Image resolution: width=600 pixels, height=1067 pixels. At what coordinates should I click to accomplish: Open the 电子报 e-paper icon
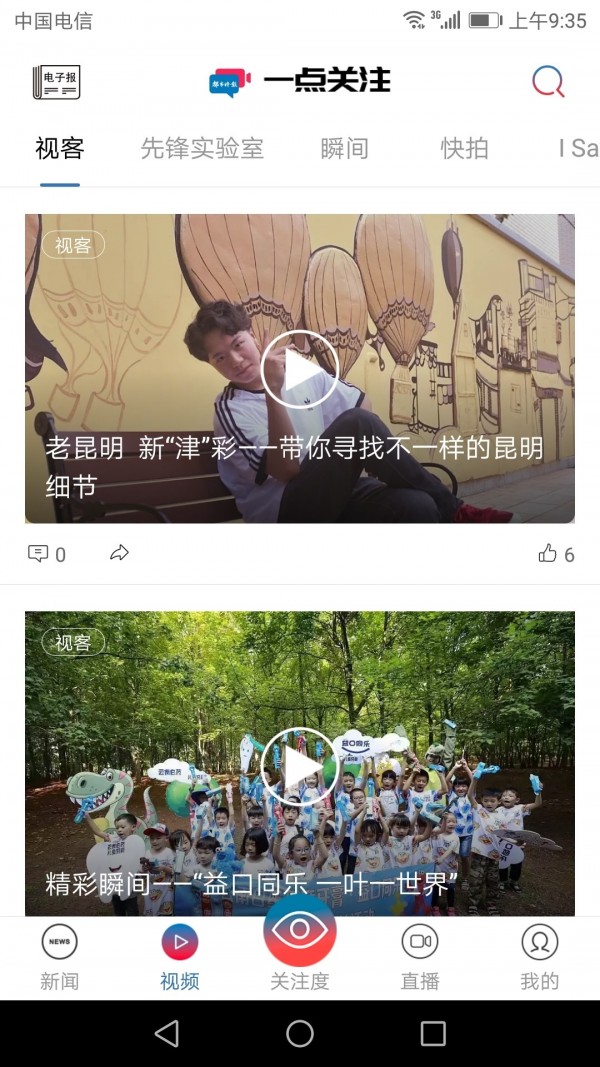(56, 82)
